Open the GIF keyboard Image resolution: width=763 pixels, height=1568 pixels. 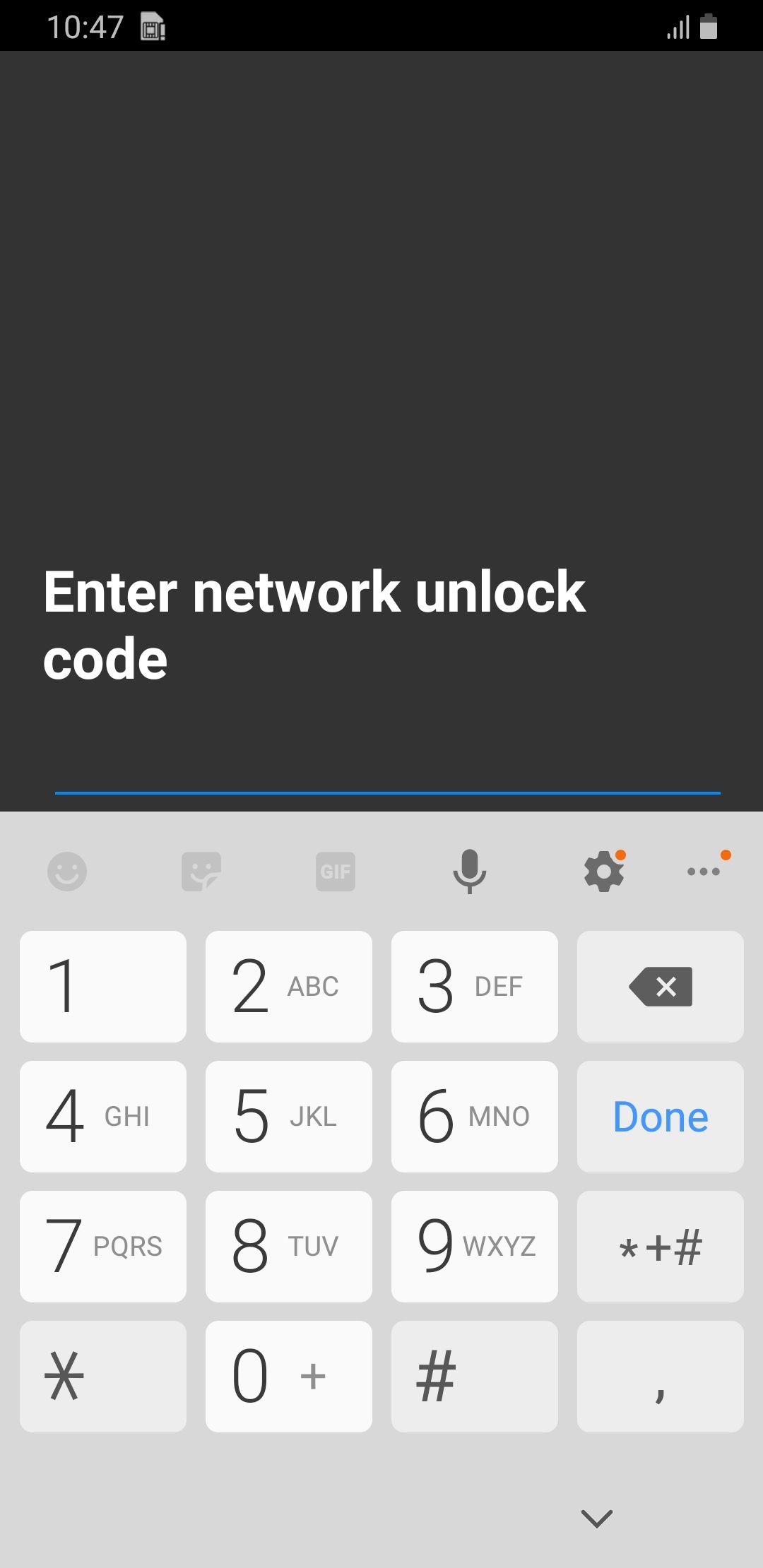[x=336, y=870]
